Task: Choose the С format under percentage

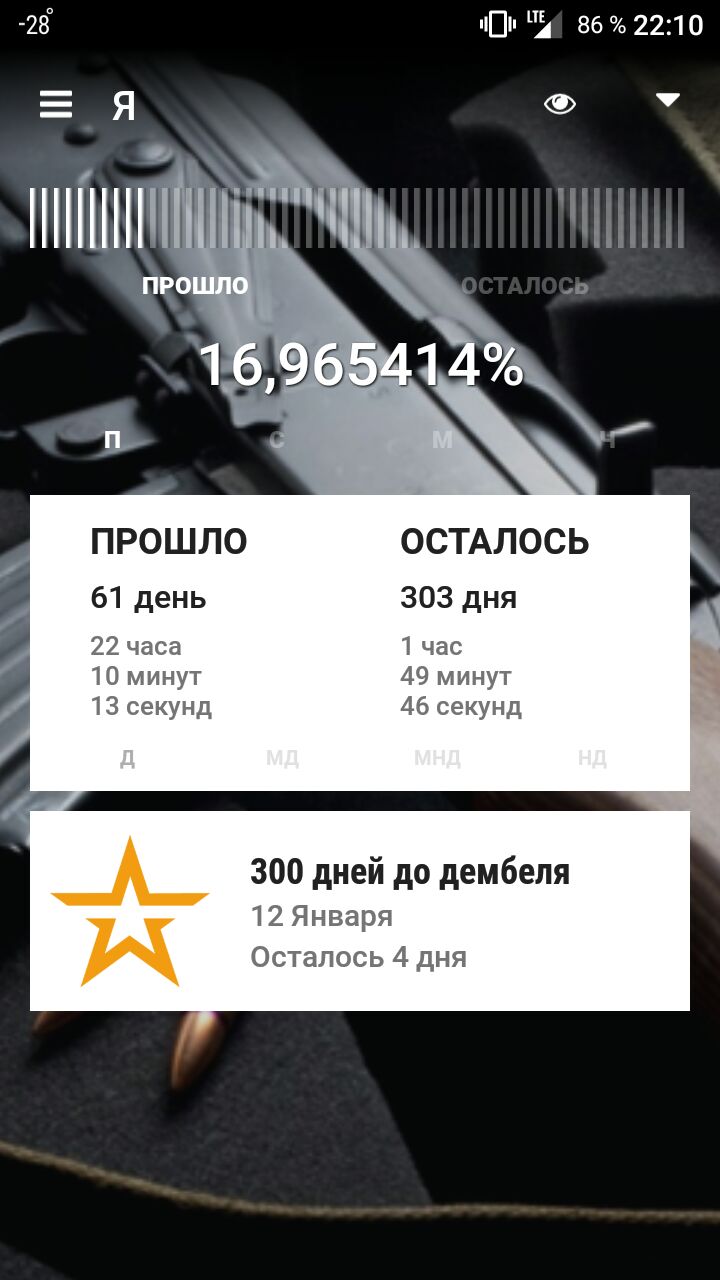Action: point(277,440)
